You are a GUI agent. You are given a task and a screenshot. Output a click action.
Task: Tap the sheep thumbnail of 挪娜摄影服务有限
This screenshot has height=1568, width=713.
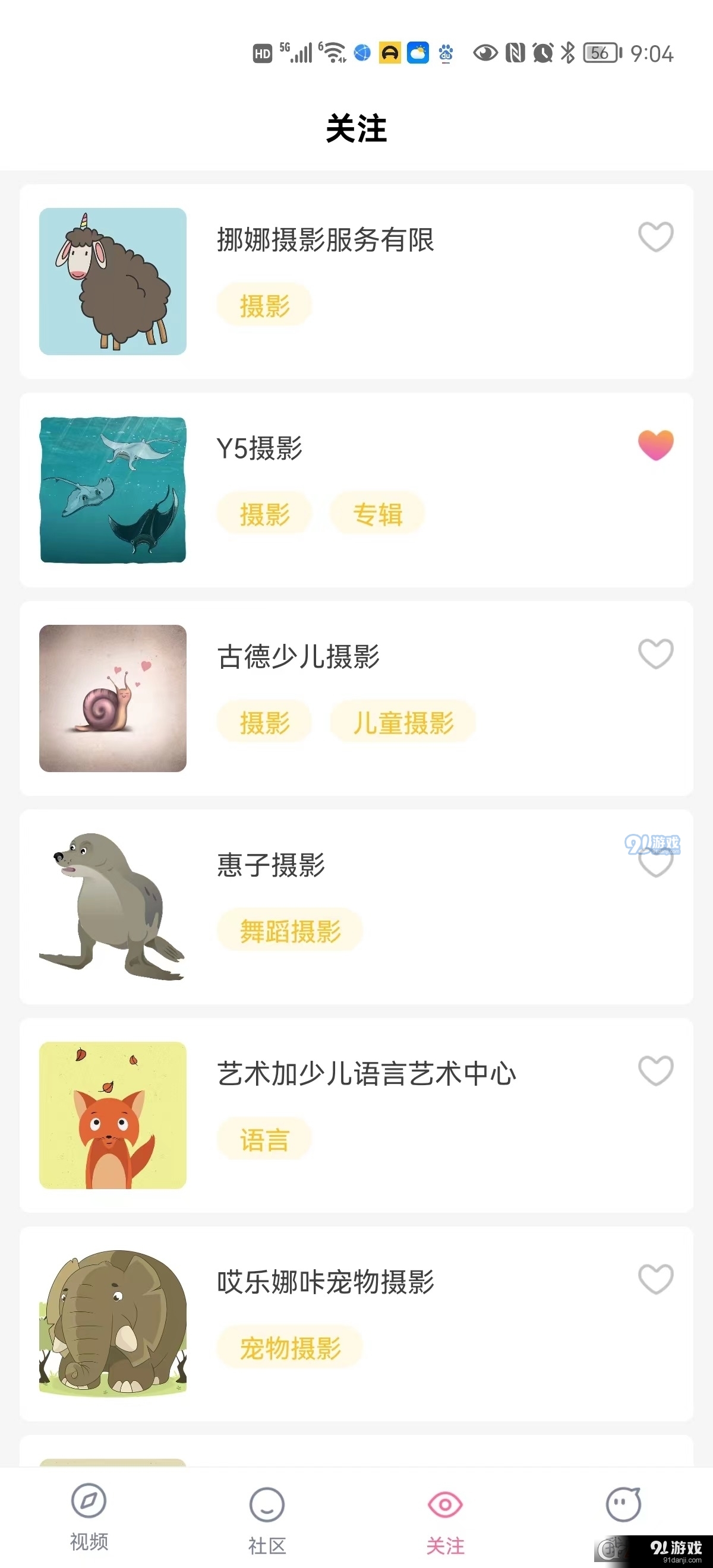coord(112,282)
